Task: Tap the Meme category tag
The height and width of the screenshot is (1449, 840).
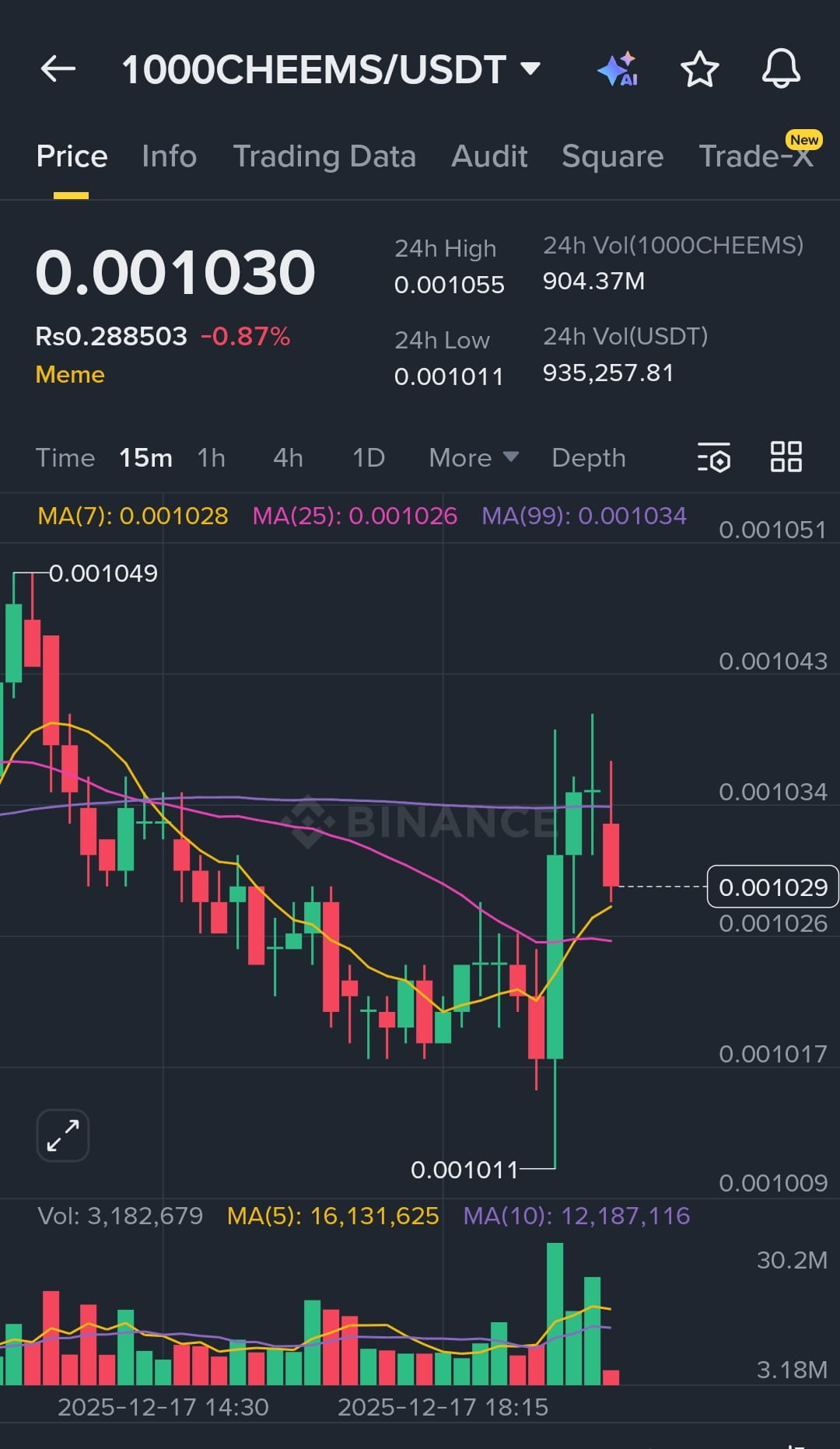Action: click(x=70, y=375)
